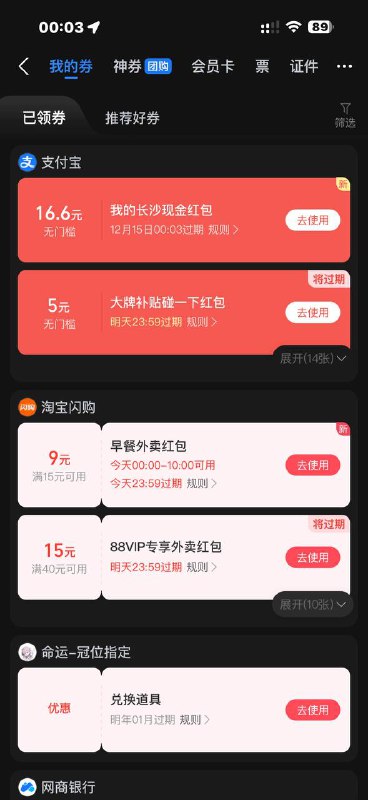Switch to the 神券 tab
This screenshot has width=368, height=800.
click(x=142, y=66)
